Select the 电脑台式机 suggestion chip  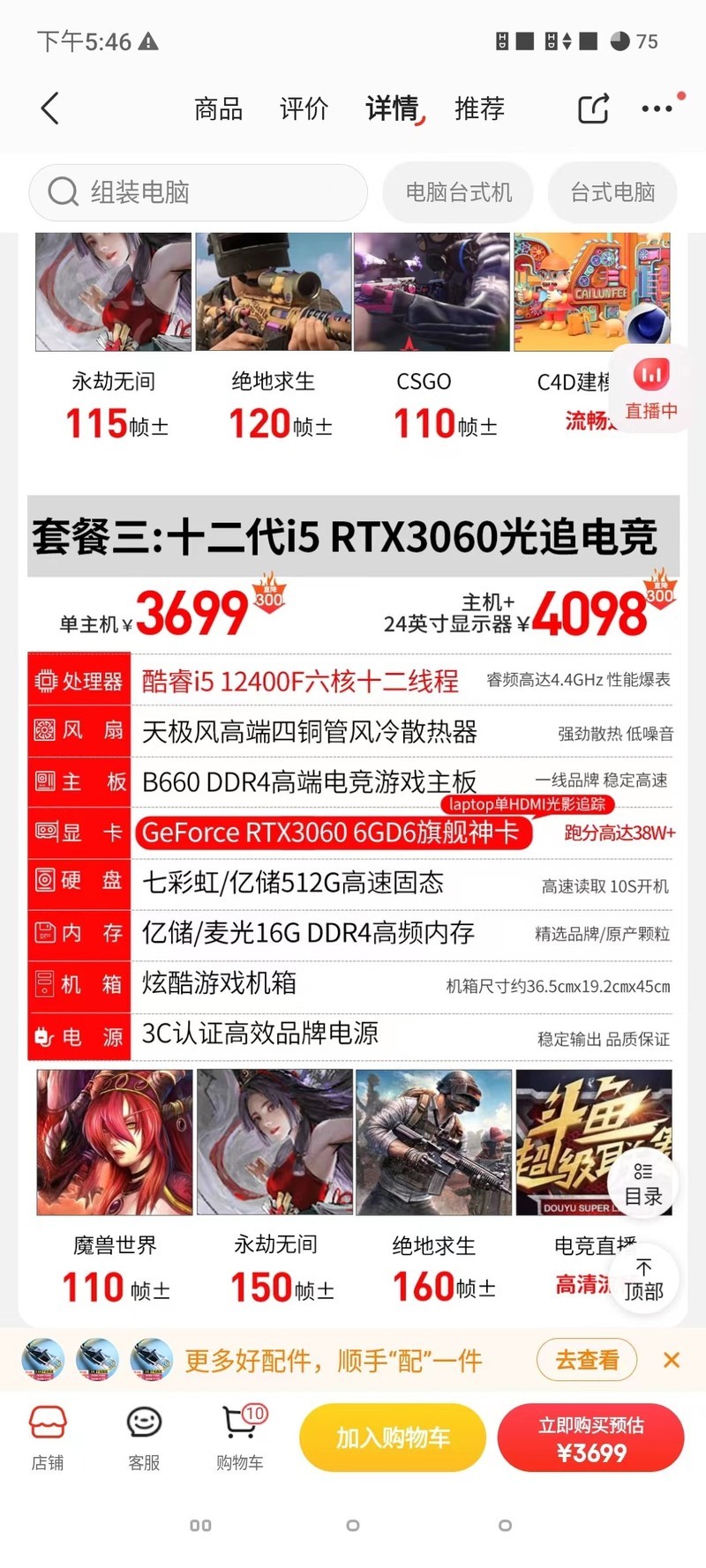[458, 191]
